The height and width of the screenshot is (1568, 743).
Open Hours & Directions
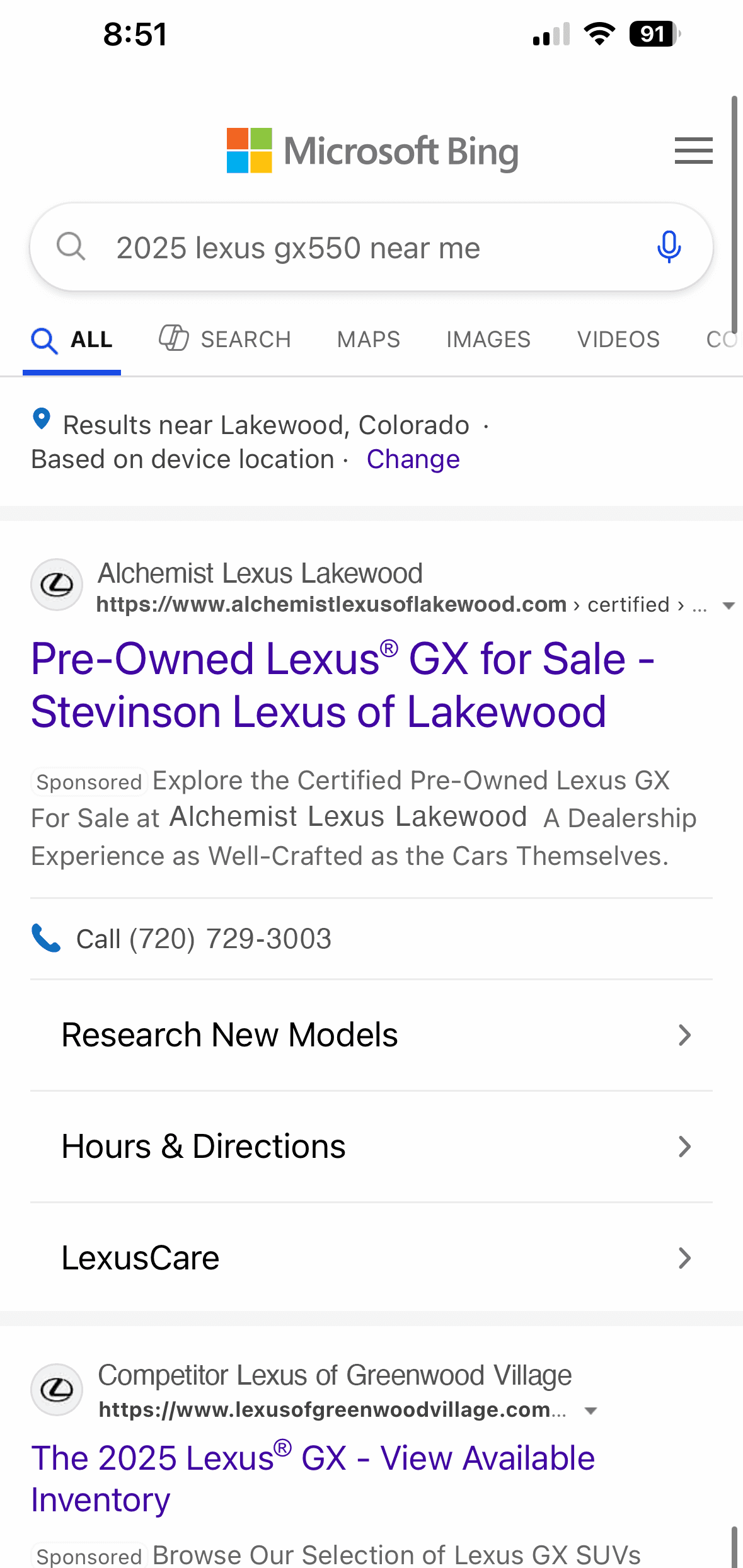click(x=371, y=1147)
